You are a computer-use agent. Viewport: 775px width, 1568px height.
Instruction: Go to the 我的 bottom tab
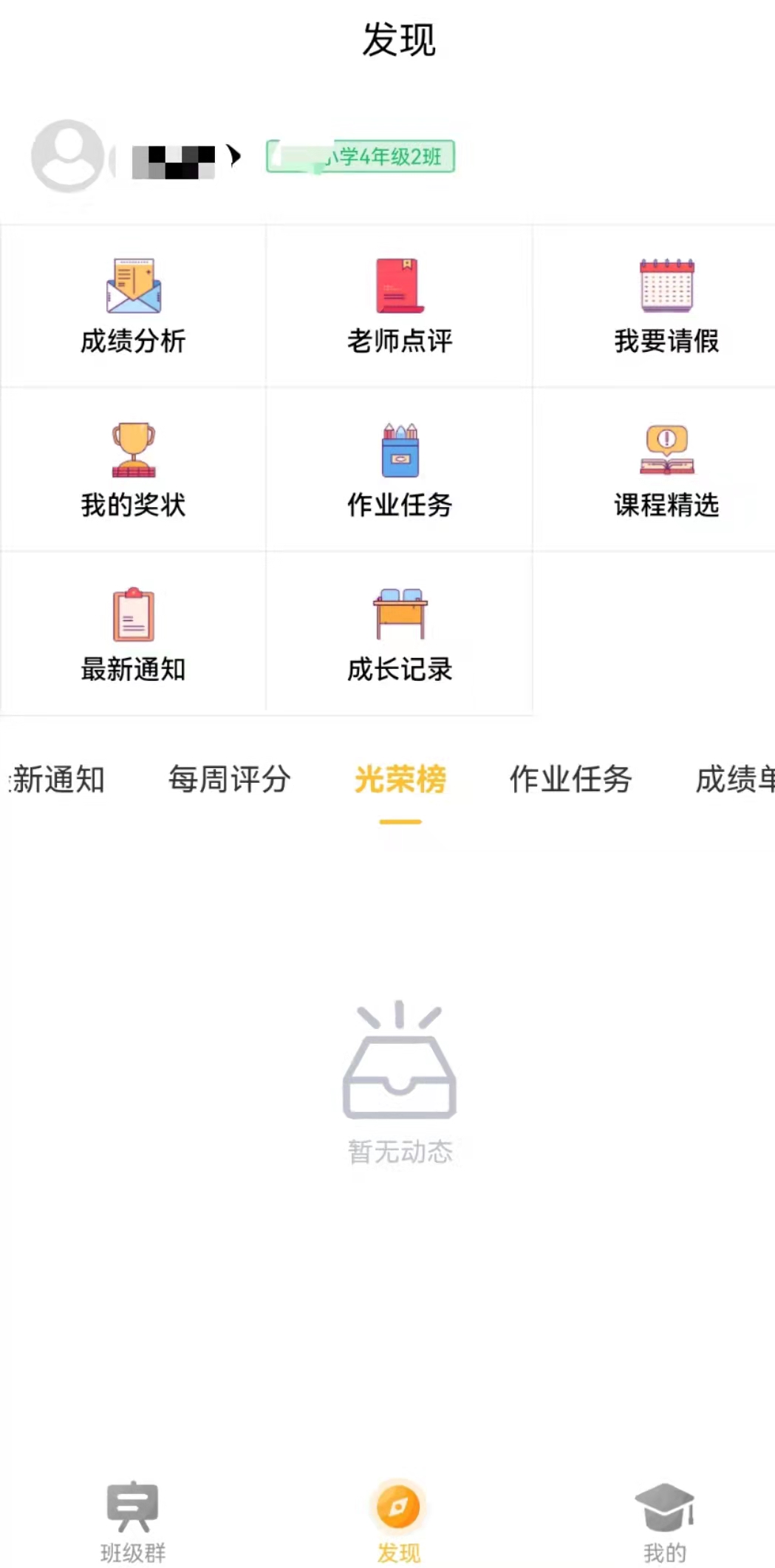(x=665, y=1523)
